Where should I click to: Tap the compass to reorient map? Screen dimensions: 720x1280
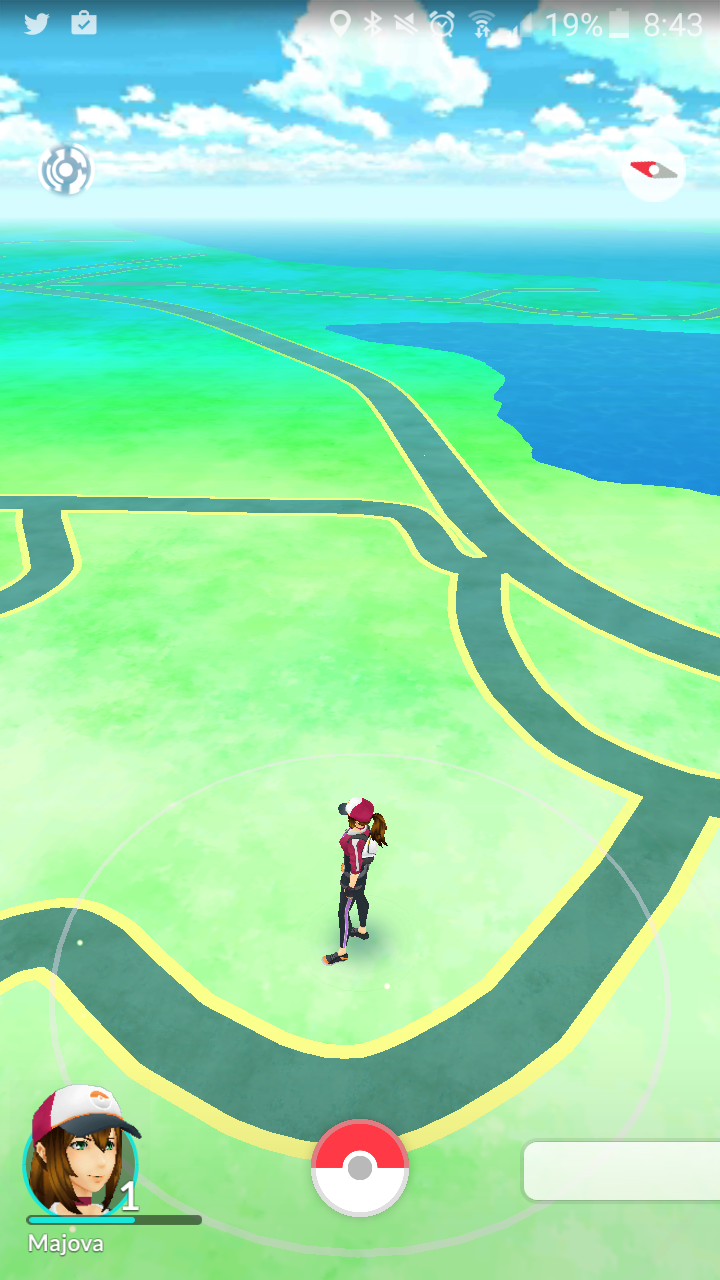653,170
